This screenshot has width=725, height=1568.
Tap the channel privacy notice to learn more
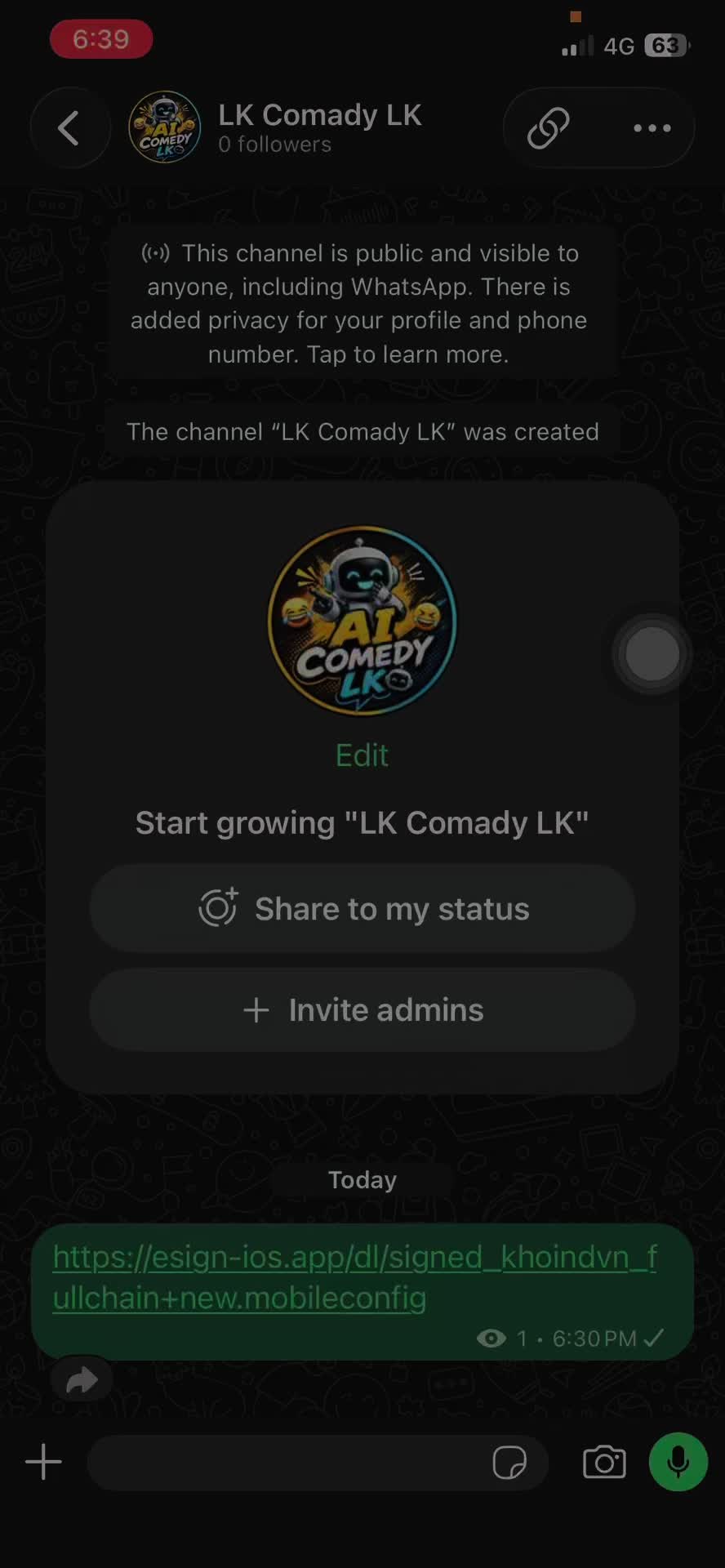pos(359,303)
